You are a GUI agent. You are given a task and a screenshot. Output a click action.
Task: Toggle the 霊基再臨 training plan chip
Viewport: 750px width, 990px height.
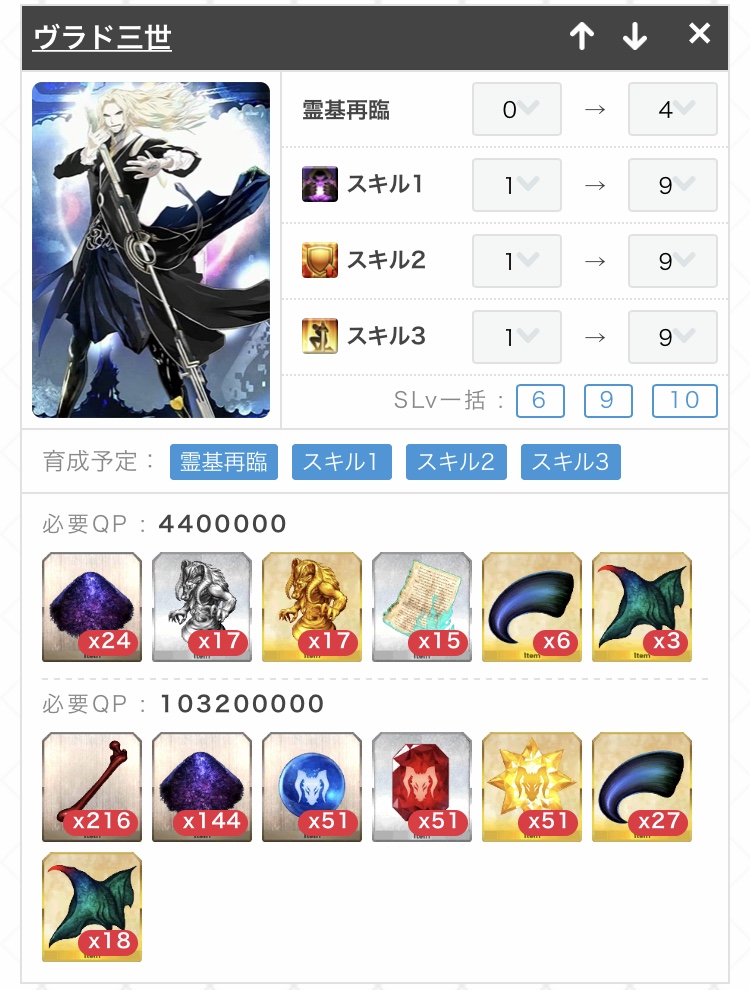pos(224,462)
